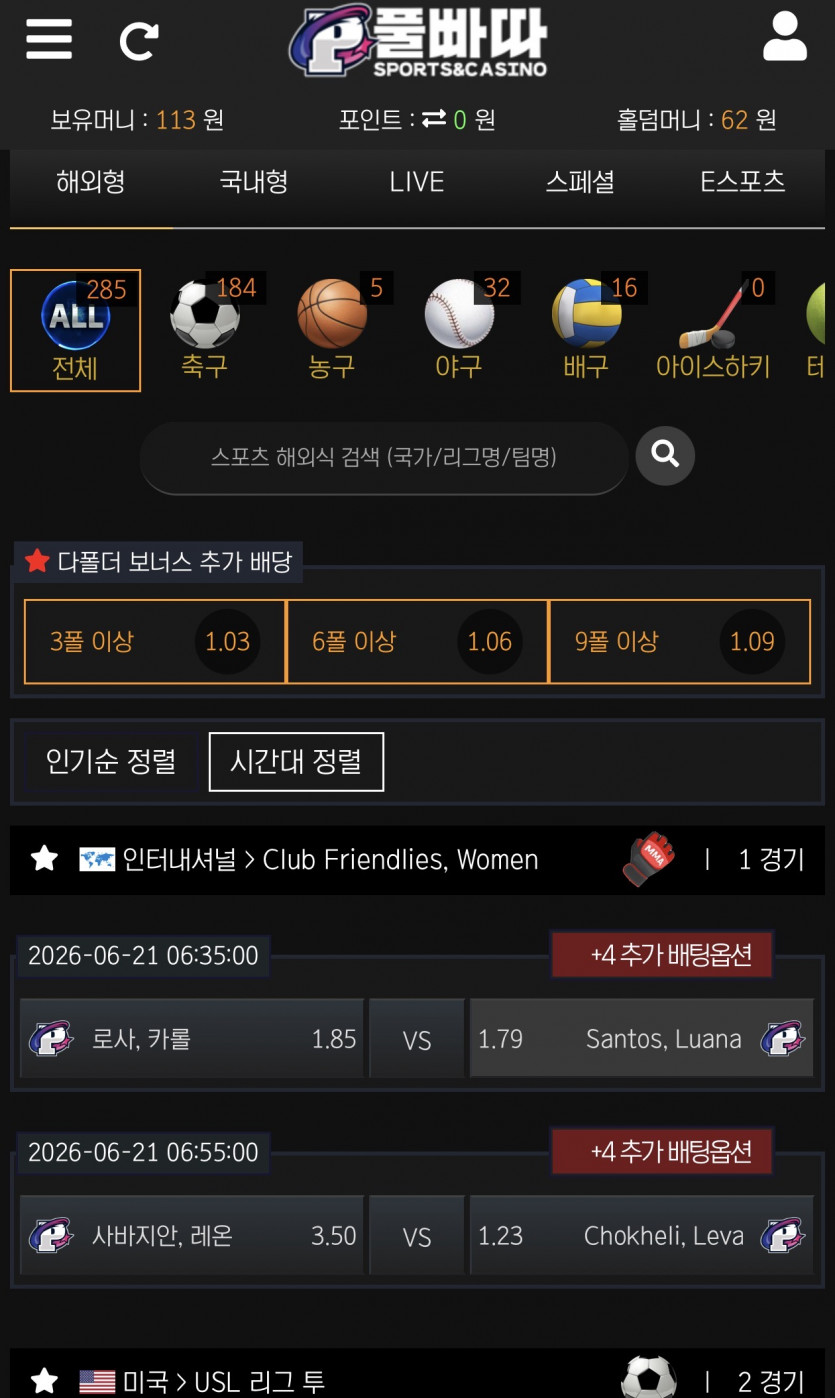
Task: Choose the 야구 category
Action: (459, 329)
